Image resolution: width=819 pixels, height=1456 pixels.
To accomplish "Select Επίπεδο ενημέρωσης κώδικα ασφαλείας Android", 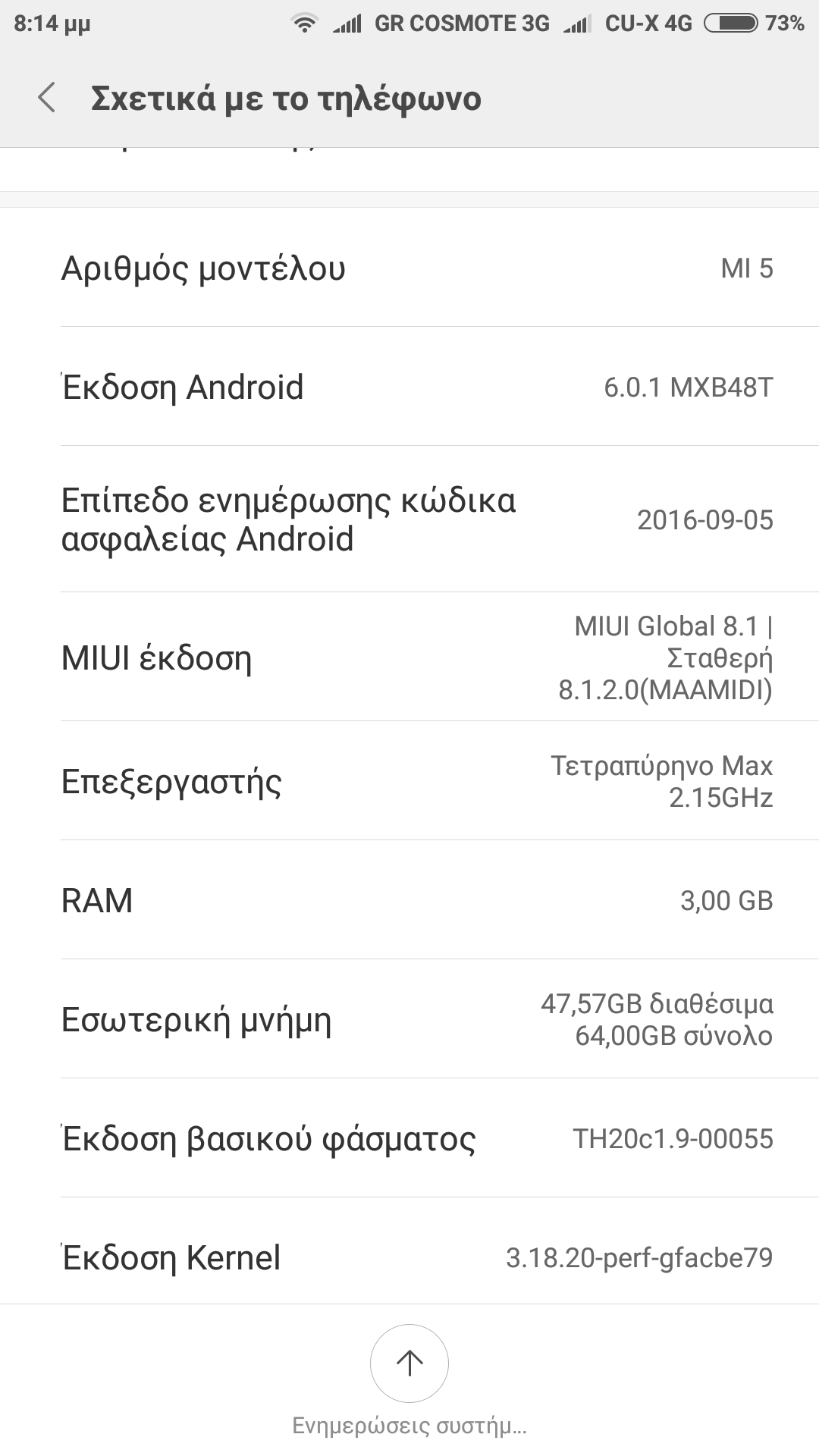I will (409, 519).
